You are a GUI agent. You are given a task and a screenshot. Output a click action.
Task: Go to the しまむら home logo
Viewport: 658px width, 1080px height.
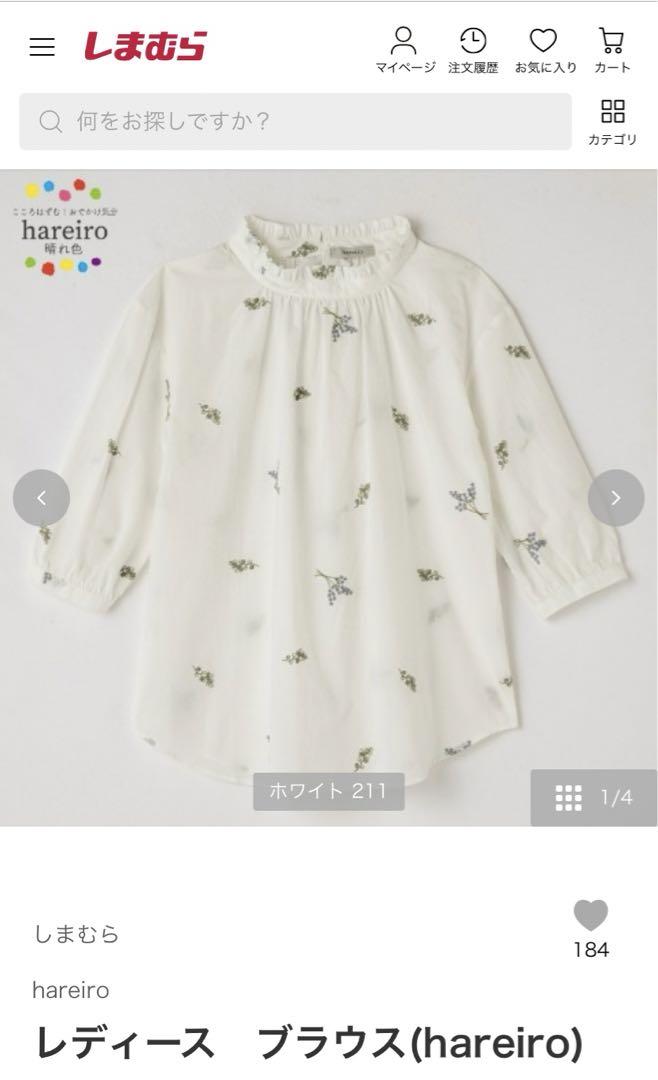[145, 45]
